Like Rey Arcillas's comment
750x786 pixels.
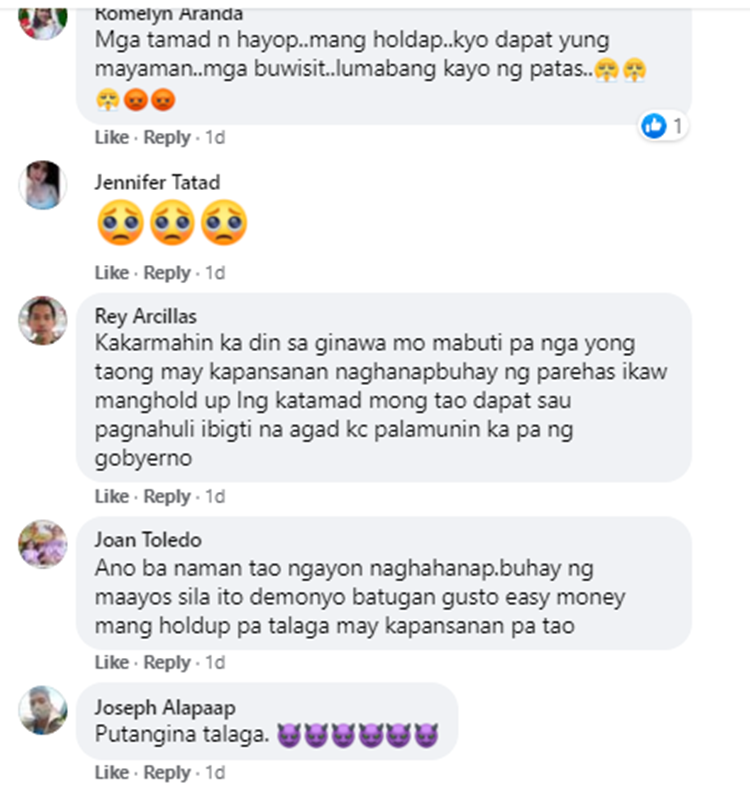pyautogui.click(x=111, y=496)
